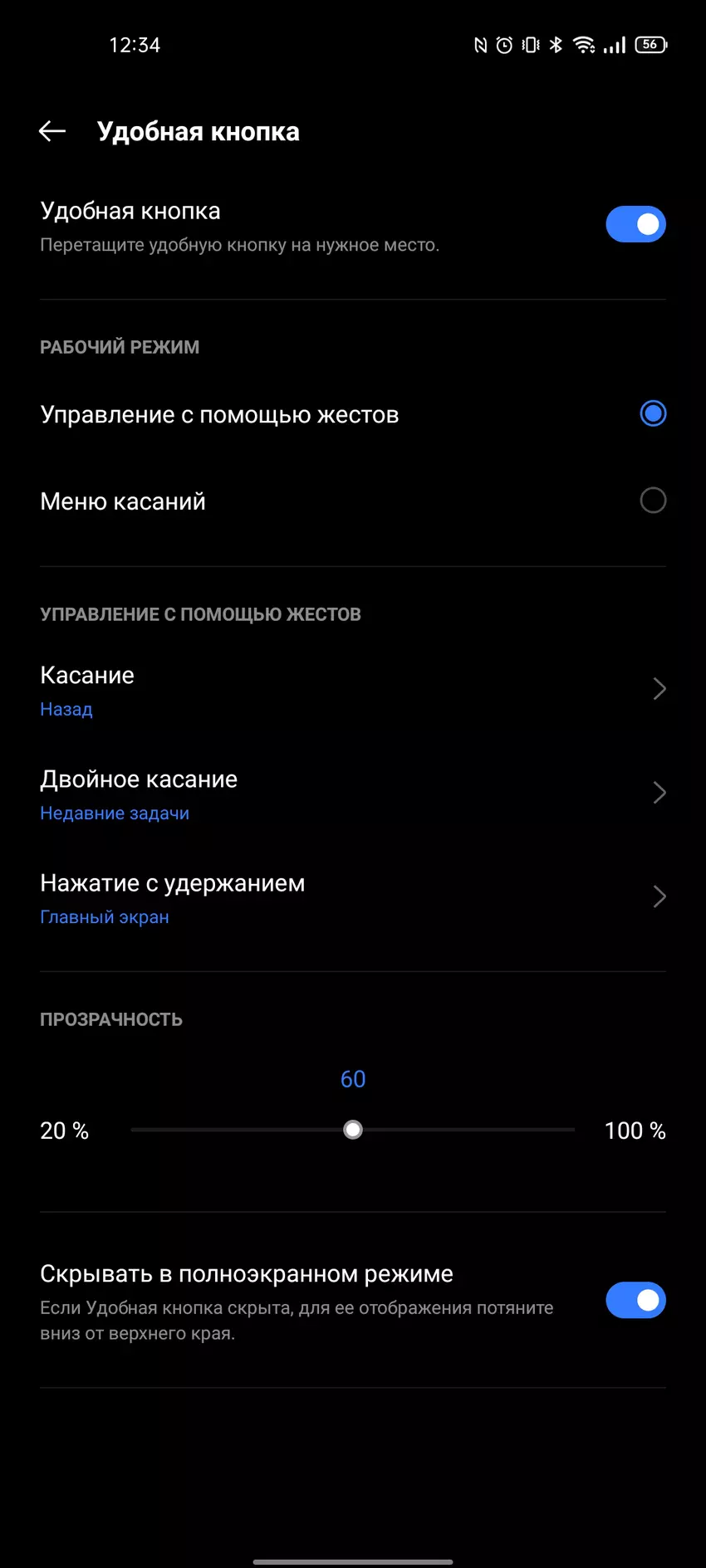Select Управление с помощью жестов mode
This screenshot has width=706, height=1568.
pyautogui.click(x=653, y=413)
